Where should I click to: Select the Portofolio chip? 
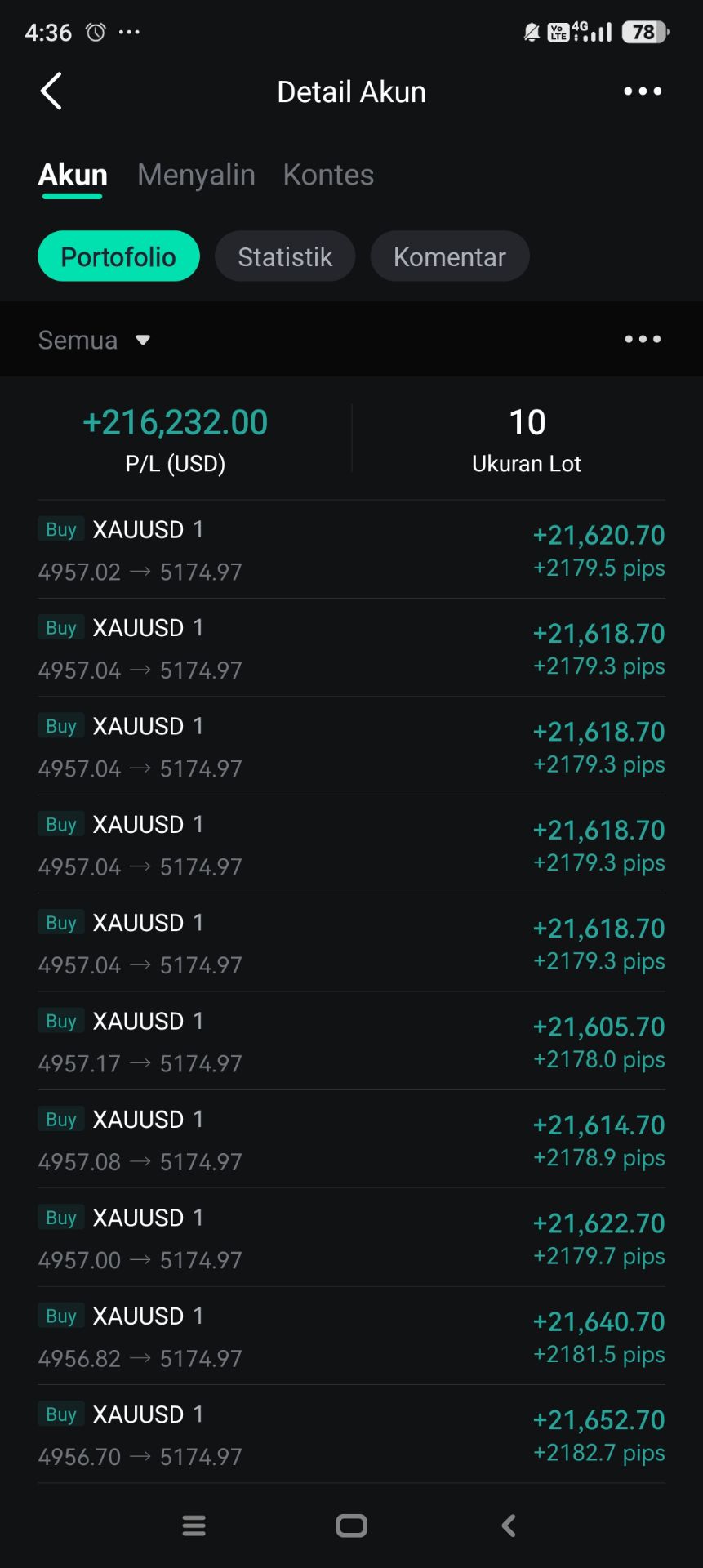(118, 256)
